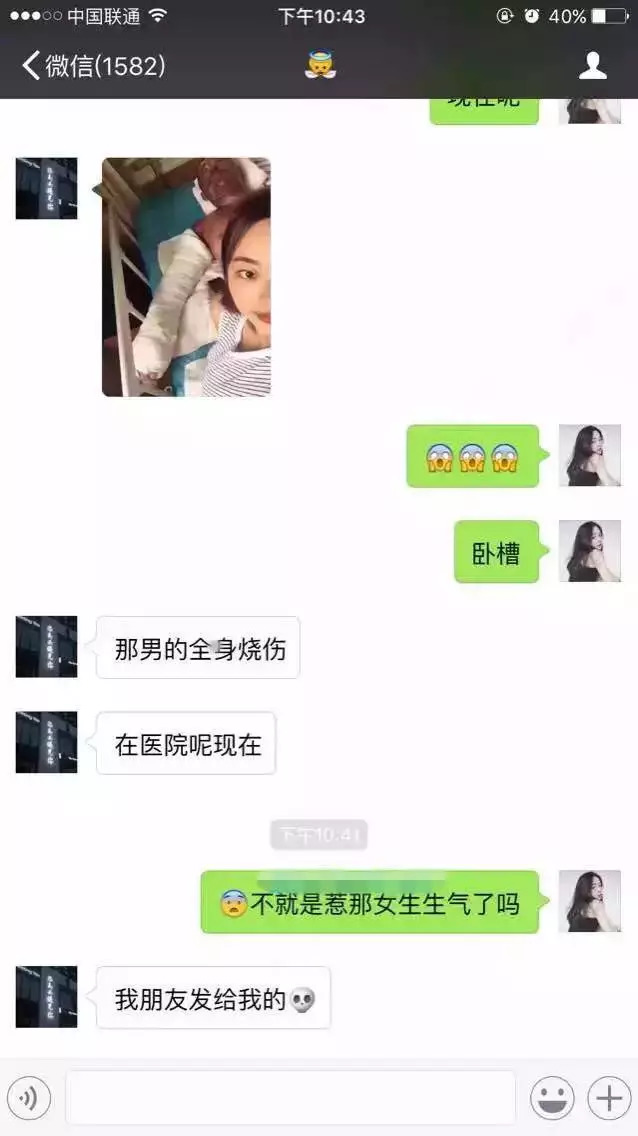Viewport: 638px width, 1136px height.
Task: Open the plus attachment menu
Action: click(x=608, y=1098)
